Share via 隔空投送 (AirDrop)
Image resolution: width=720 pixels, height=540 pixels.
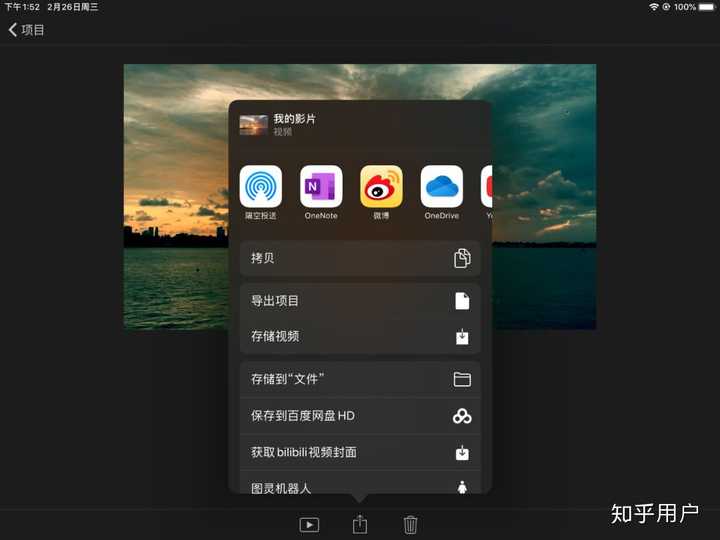pos(261,187)
